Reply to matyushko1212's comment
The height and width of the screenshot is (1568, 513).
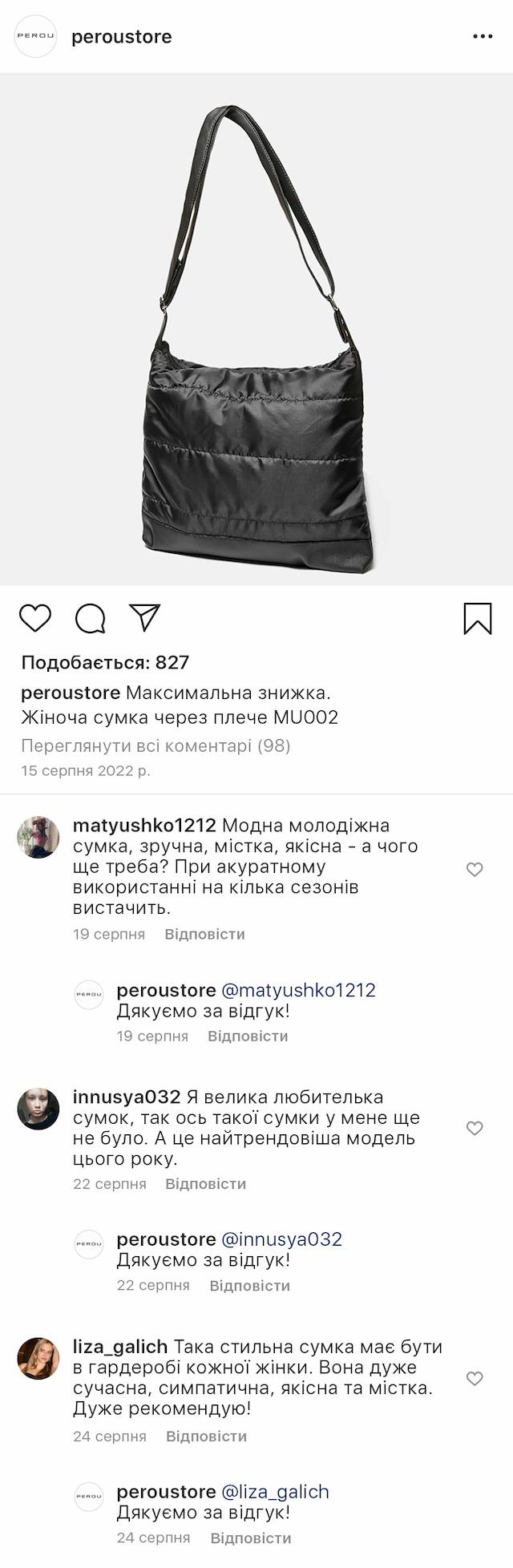(204, 934)
